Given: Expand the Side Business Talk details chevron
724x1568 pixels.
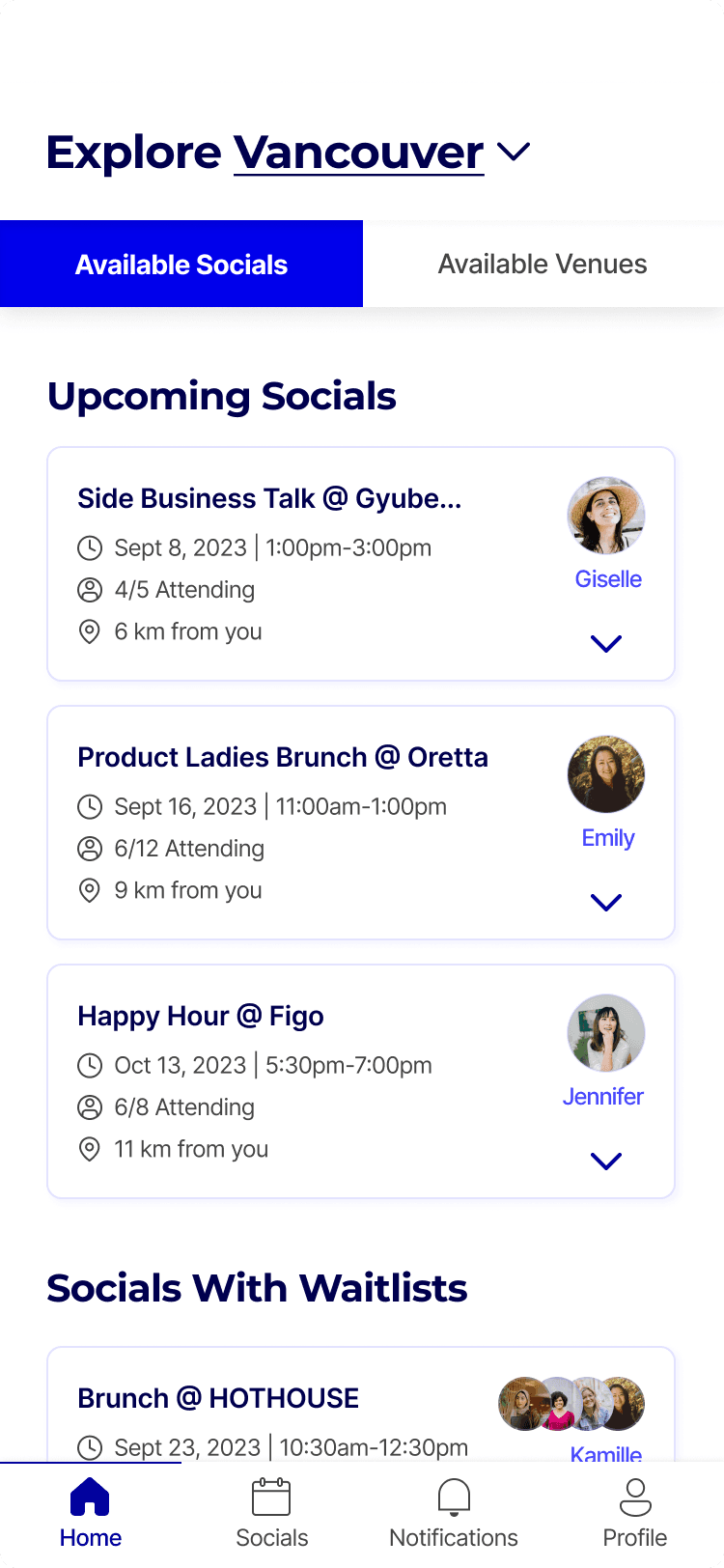Looking at the screenshot, I should point(605,643).
